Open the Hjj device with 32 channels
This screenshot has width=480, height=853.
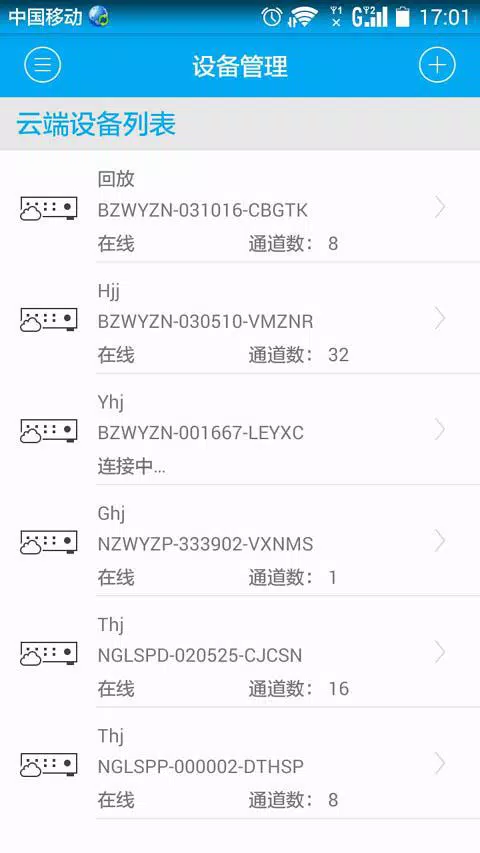click(x=240, y=319)
